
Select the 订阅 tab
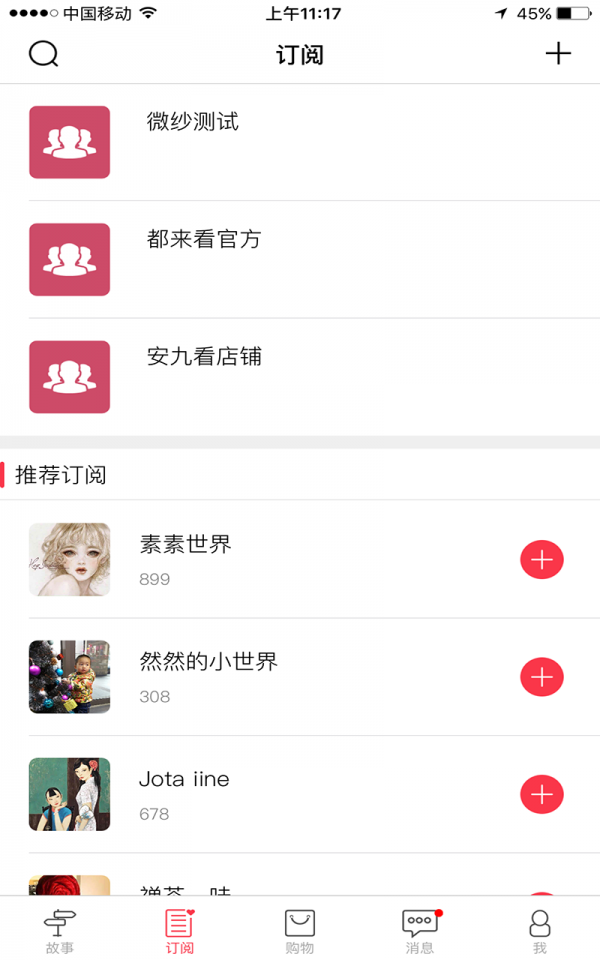pyautogui.click(x=180, y=931)
